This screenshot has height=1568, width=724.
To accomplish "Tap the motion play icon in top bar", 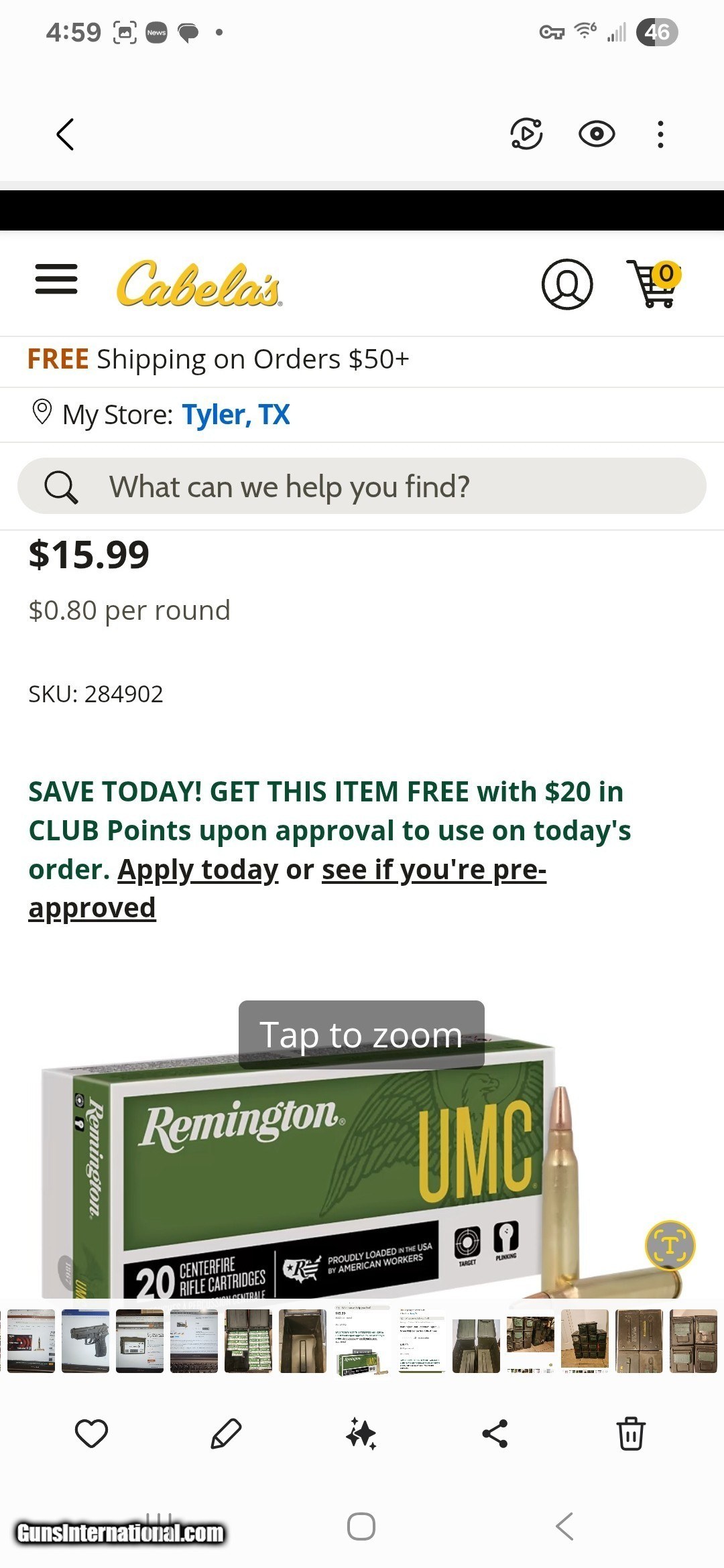I will [526, 134].
